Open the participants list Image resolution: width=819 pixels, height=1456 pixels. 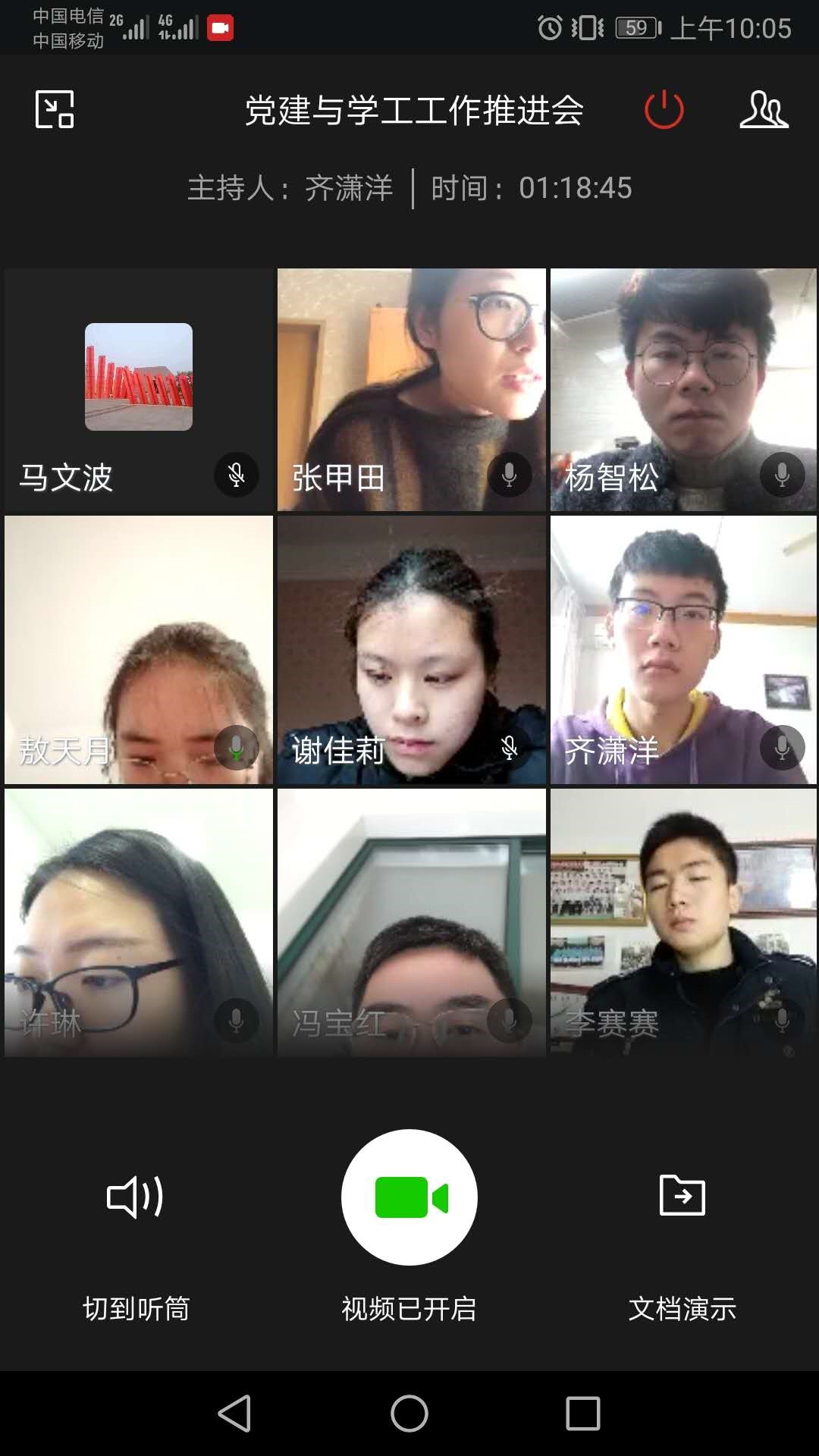tap(764, 109)
